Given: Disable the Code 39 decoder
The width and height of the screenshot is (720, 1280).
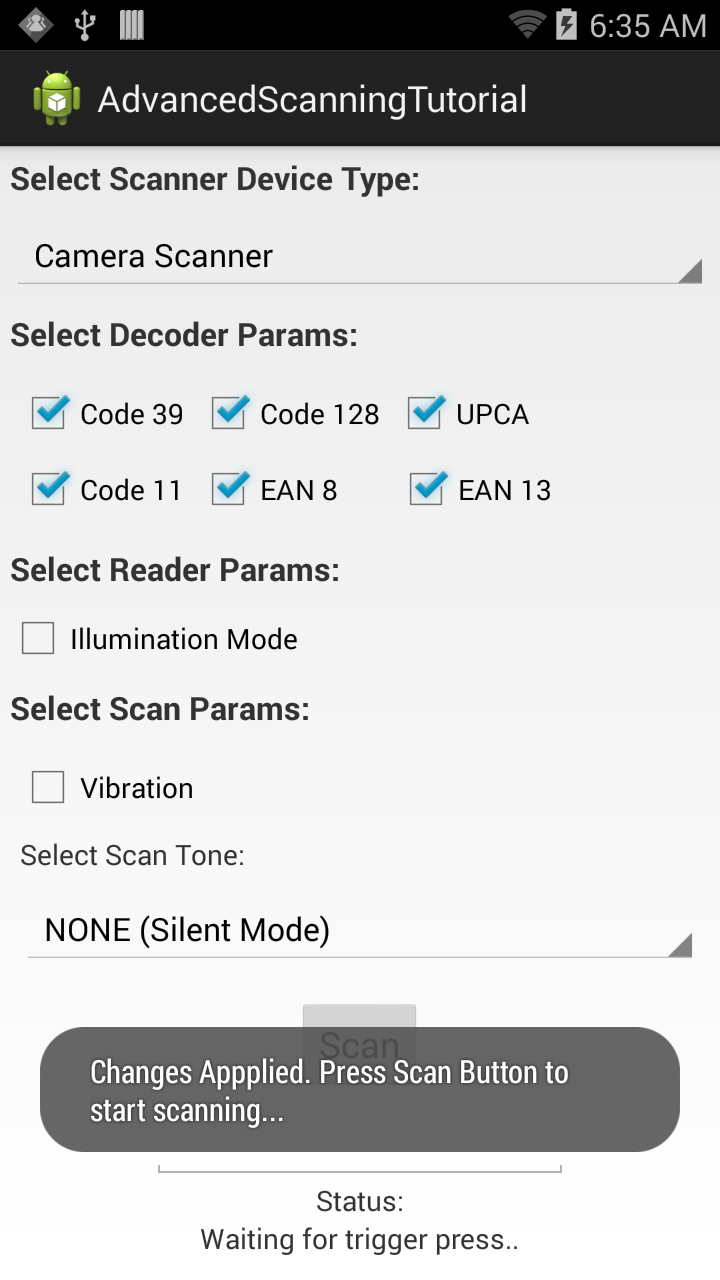Looking at the screenshot, I should pos(49,413).
